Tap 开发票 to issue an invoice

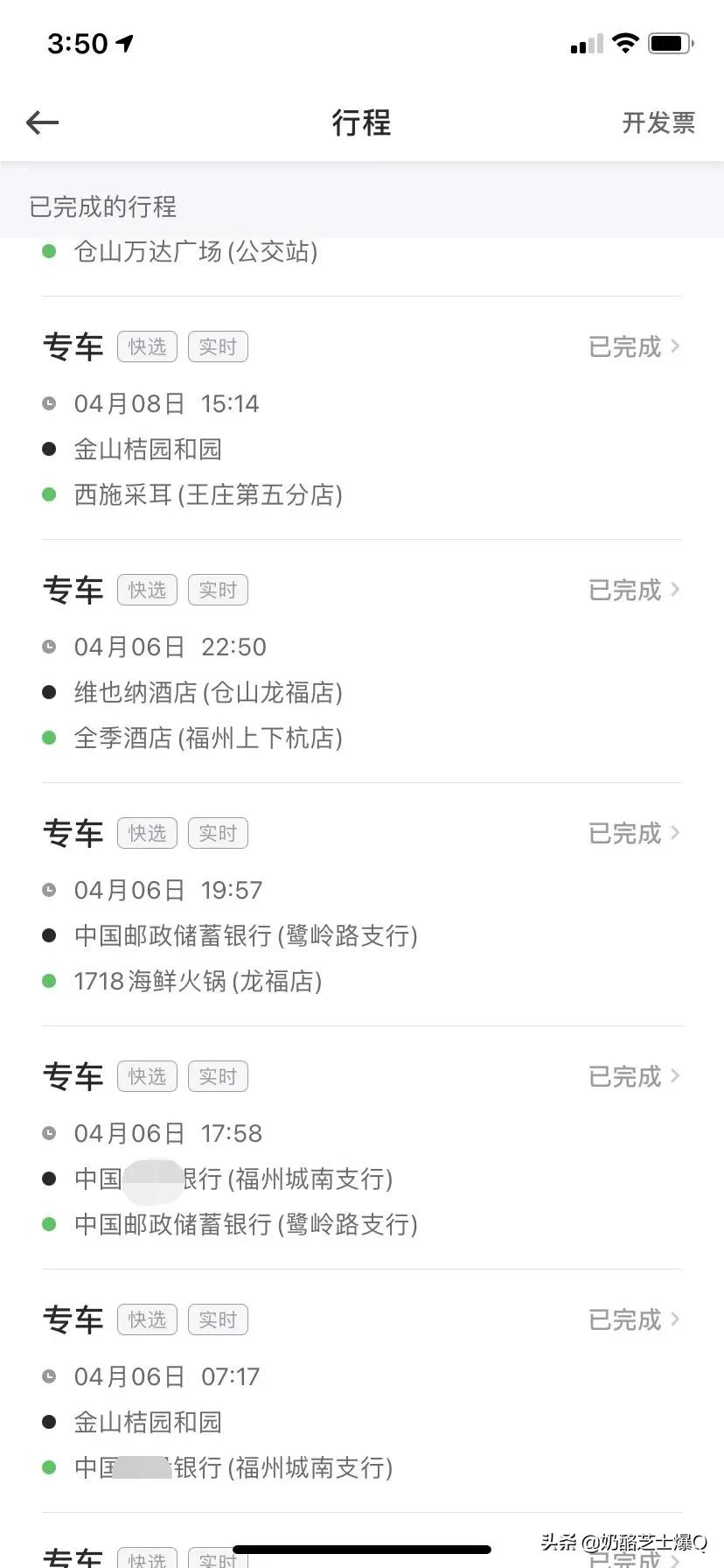(658, 122)
